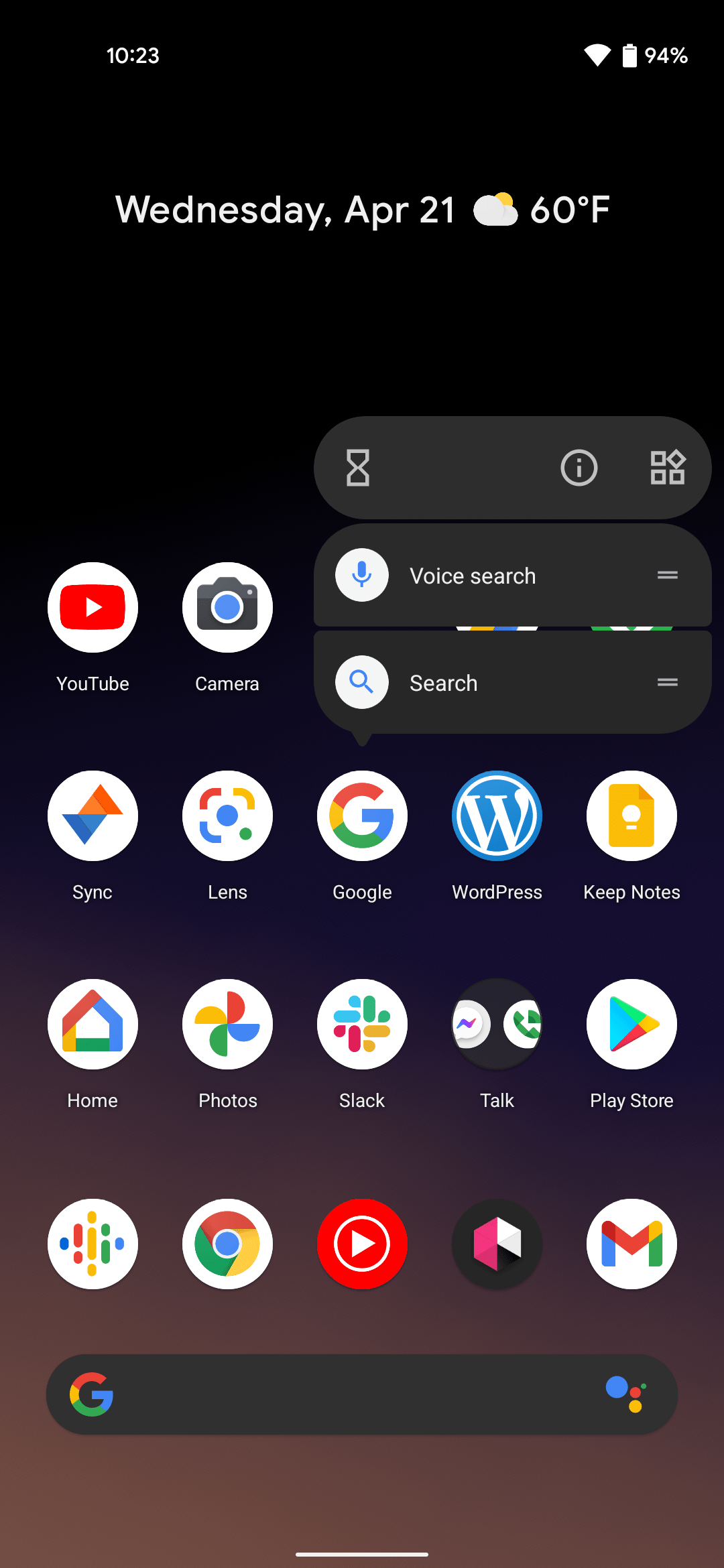Viewport: 724px width, 1568px height.
Task: Launch the Camera app
Action: coord(227,608)
